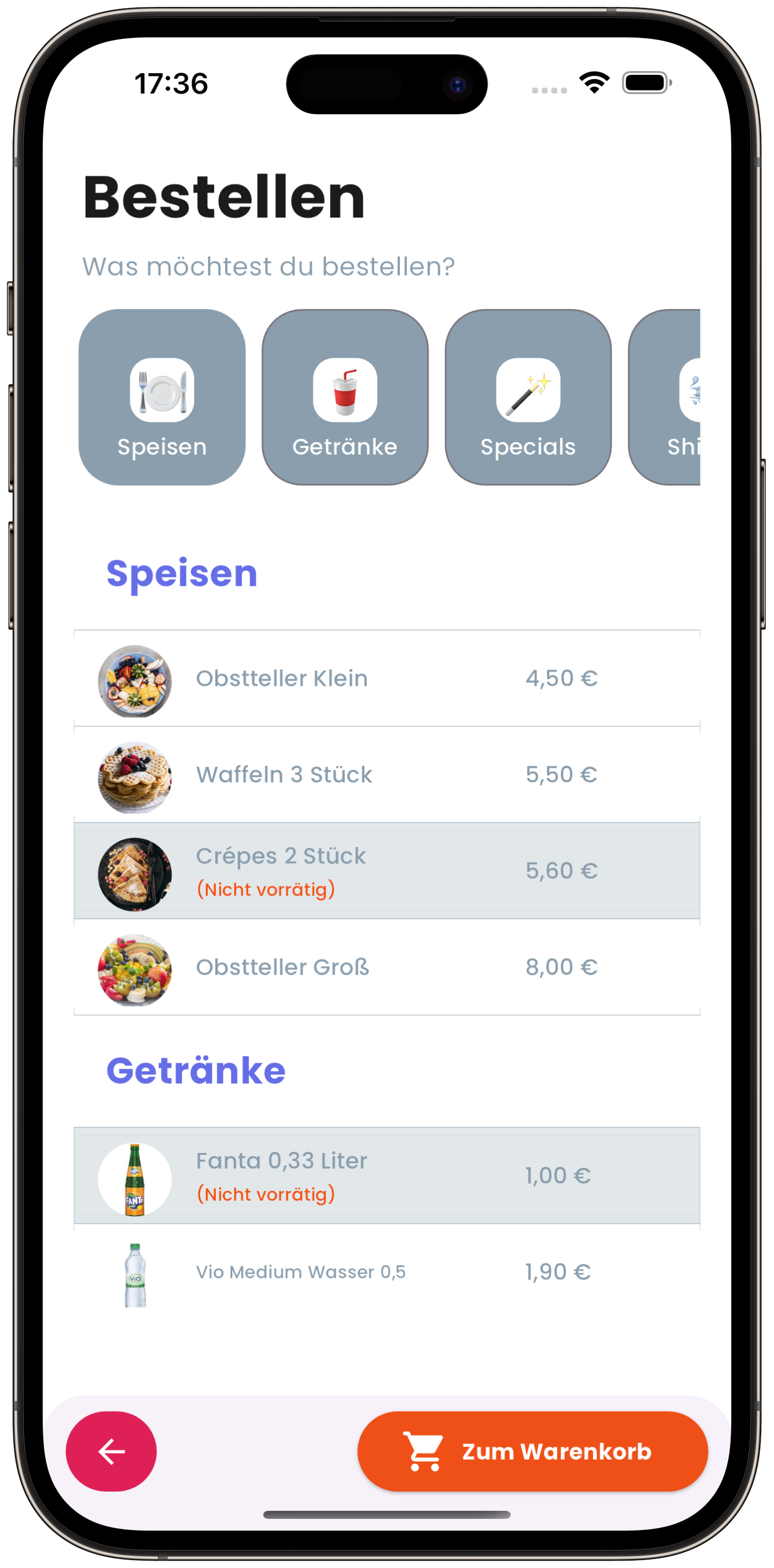The image size is (774, 1568).
Task: Add Obstteller Klein to the order
Action: [x=386, y=678]
